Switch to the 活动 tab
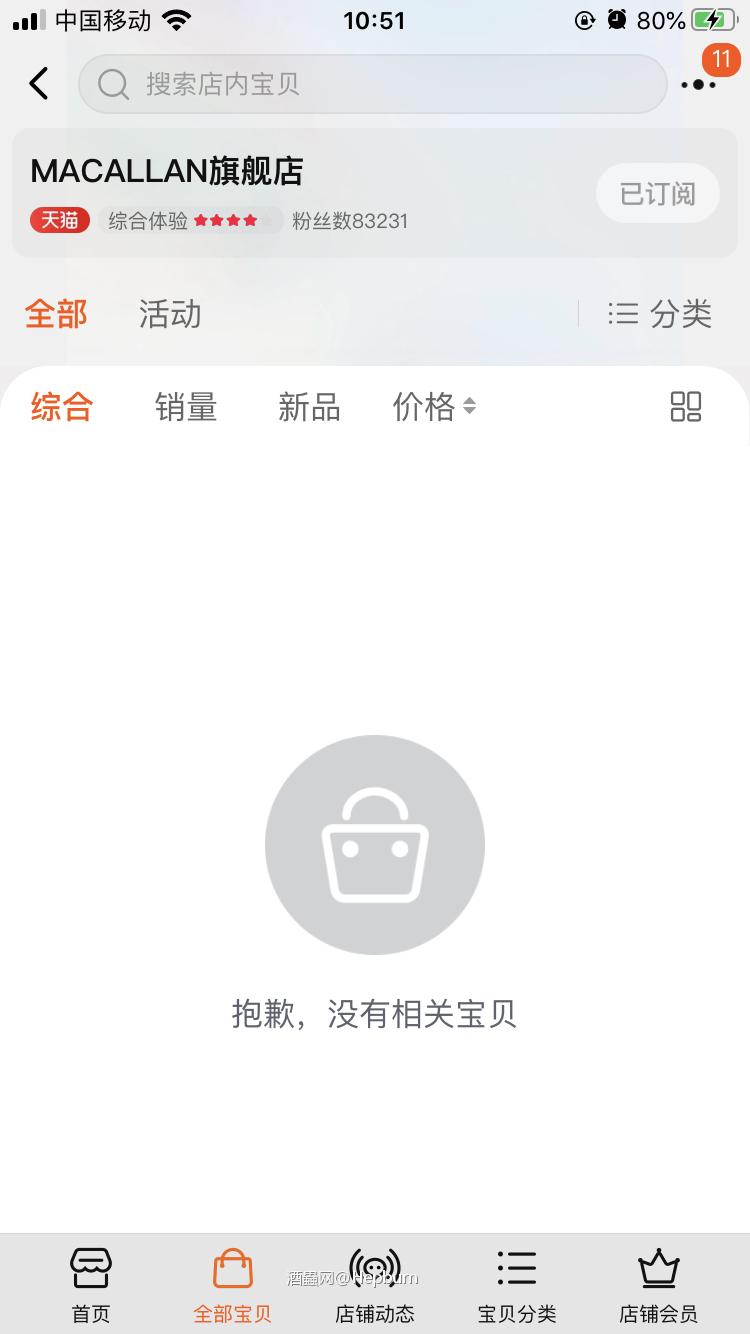Screen dimensions: 750x1334 pos(169,313)
